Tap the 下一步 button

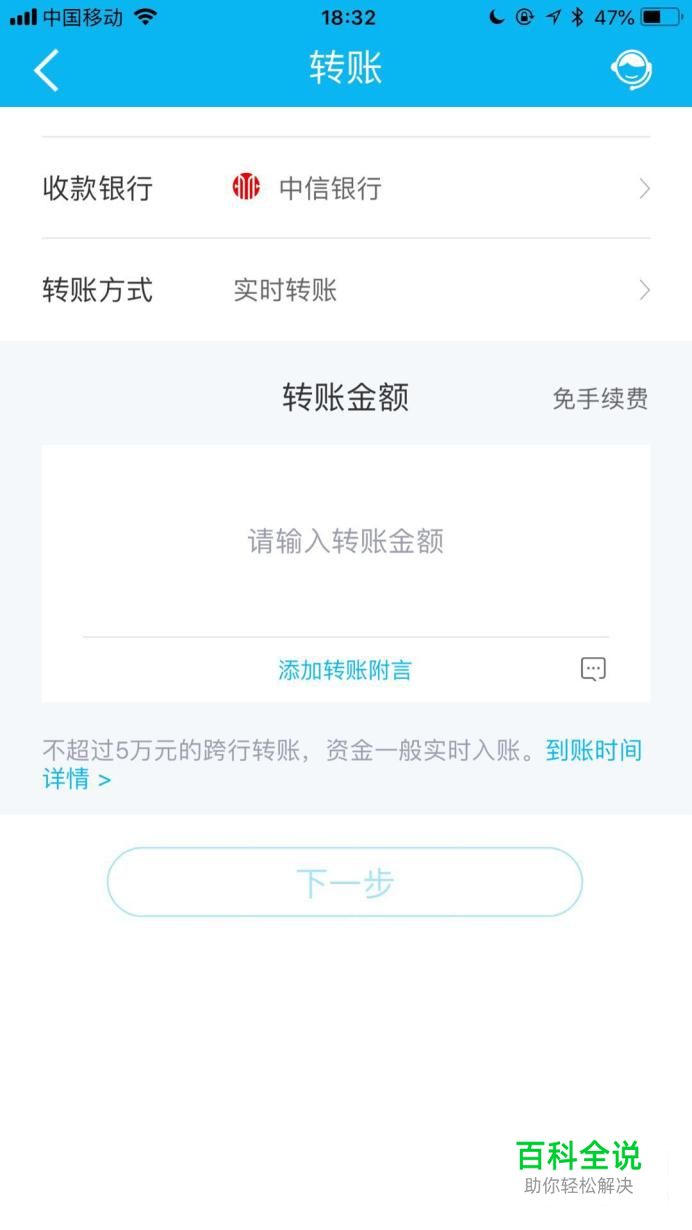point(345,882)
